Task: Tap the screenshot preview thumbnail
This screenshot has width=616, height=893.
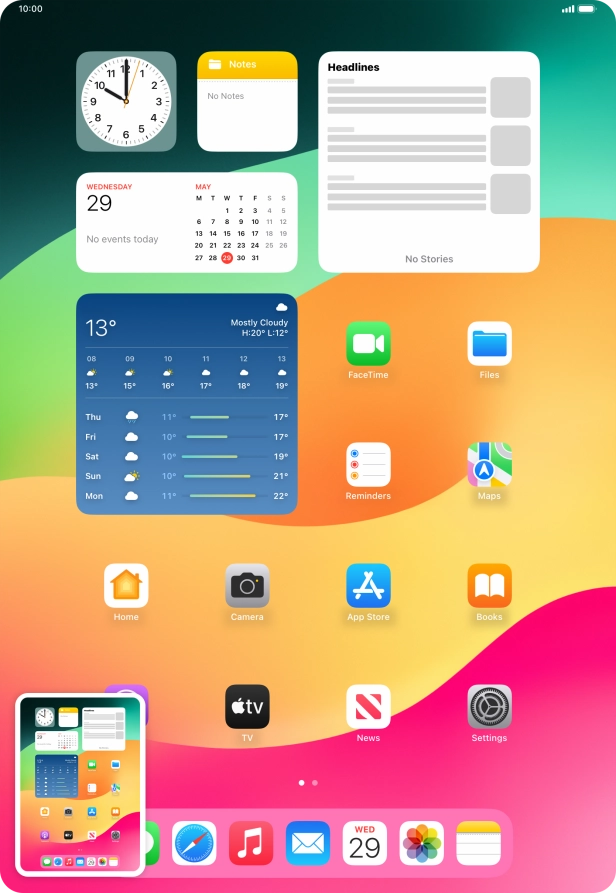Action: (x=80, y=784)
